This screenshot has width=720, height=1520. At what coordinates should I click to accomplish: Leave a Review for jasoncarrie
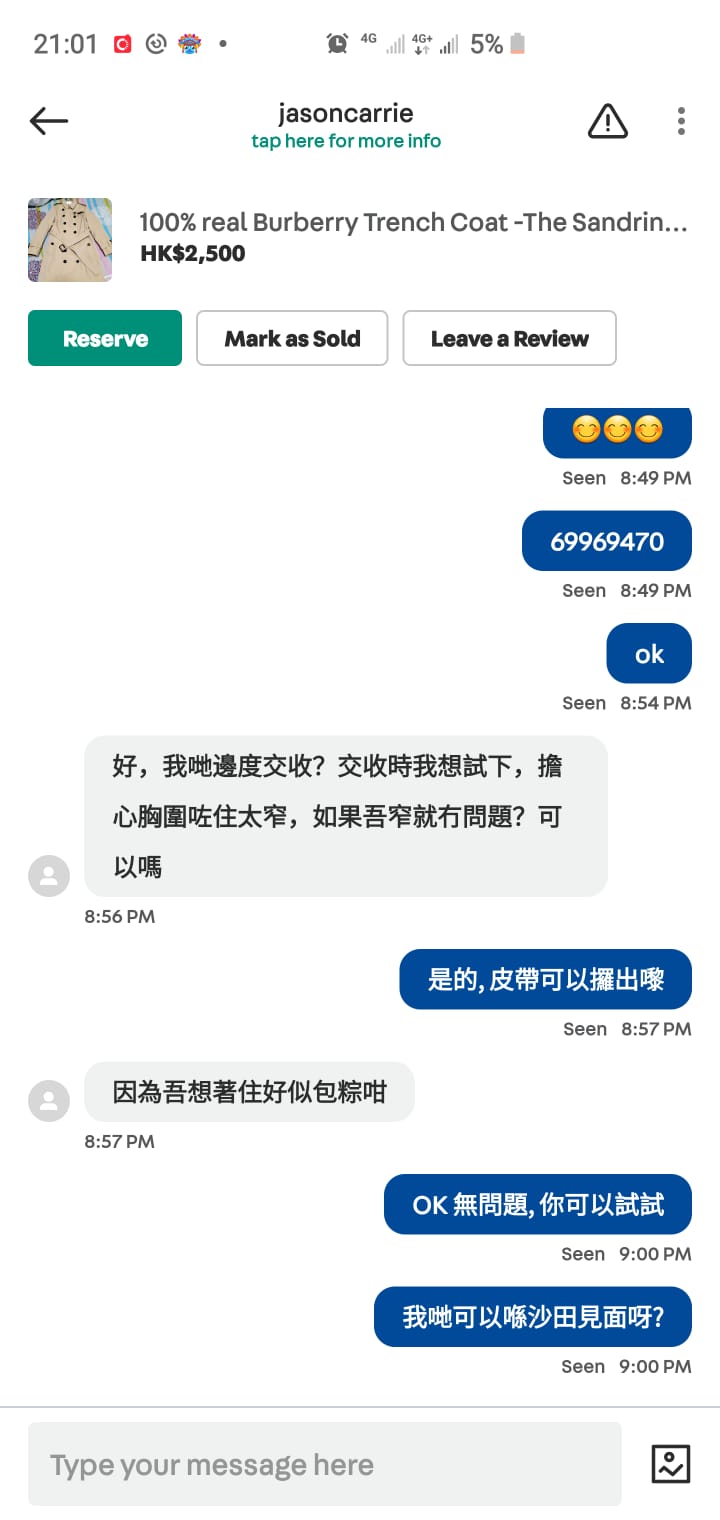point(509,339)
